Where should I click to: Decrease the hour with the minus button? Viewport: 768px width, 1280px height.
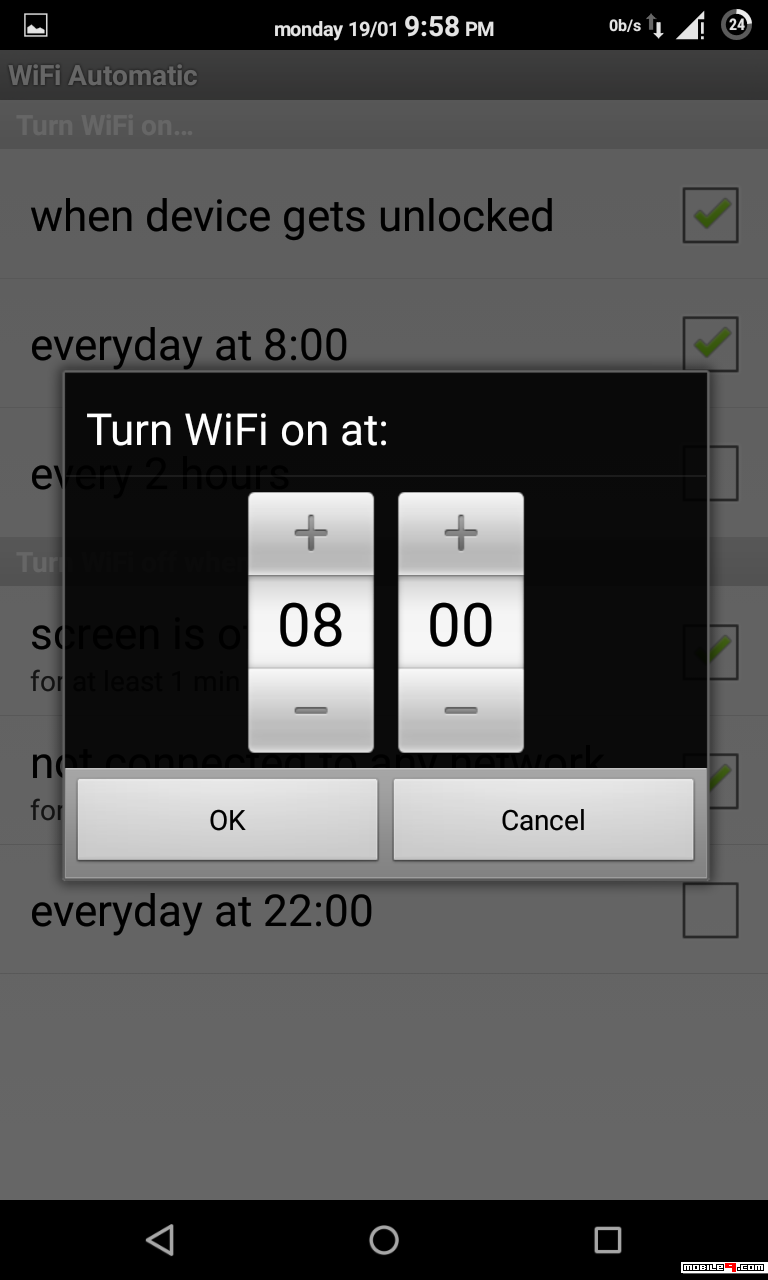[x=311, y=710]
